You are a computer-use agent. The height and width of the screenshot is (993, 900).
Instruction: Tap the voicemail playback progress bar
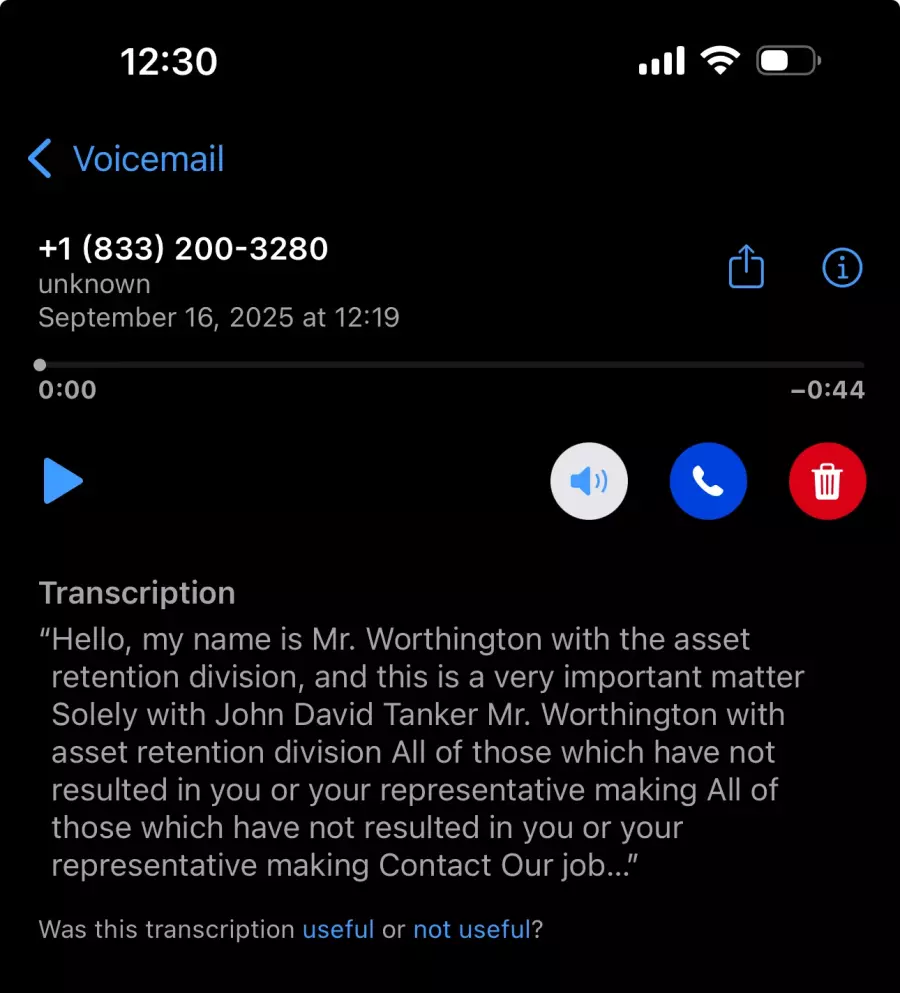click(x=450, y=365)
